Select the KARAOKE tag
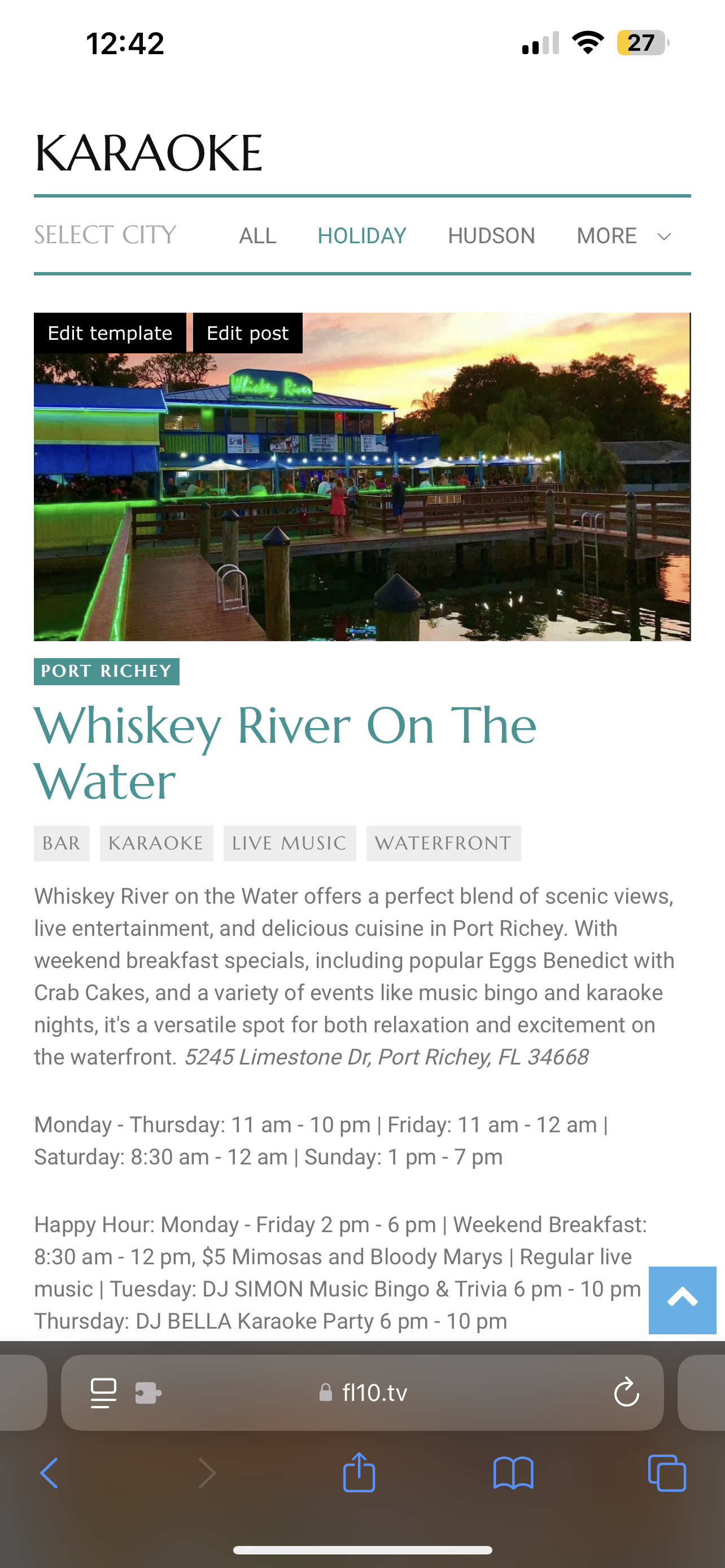This screenshot has height=1568, width=725. coord(156,843)
